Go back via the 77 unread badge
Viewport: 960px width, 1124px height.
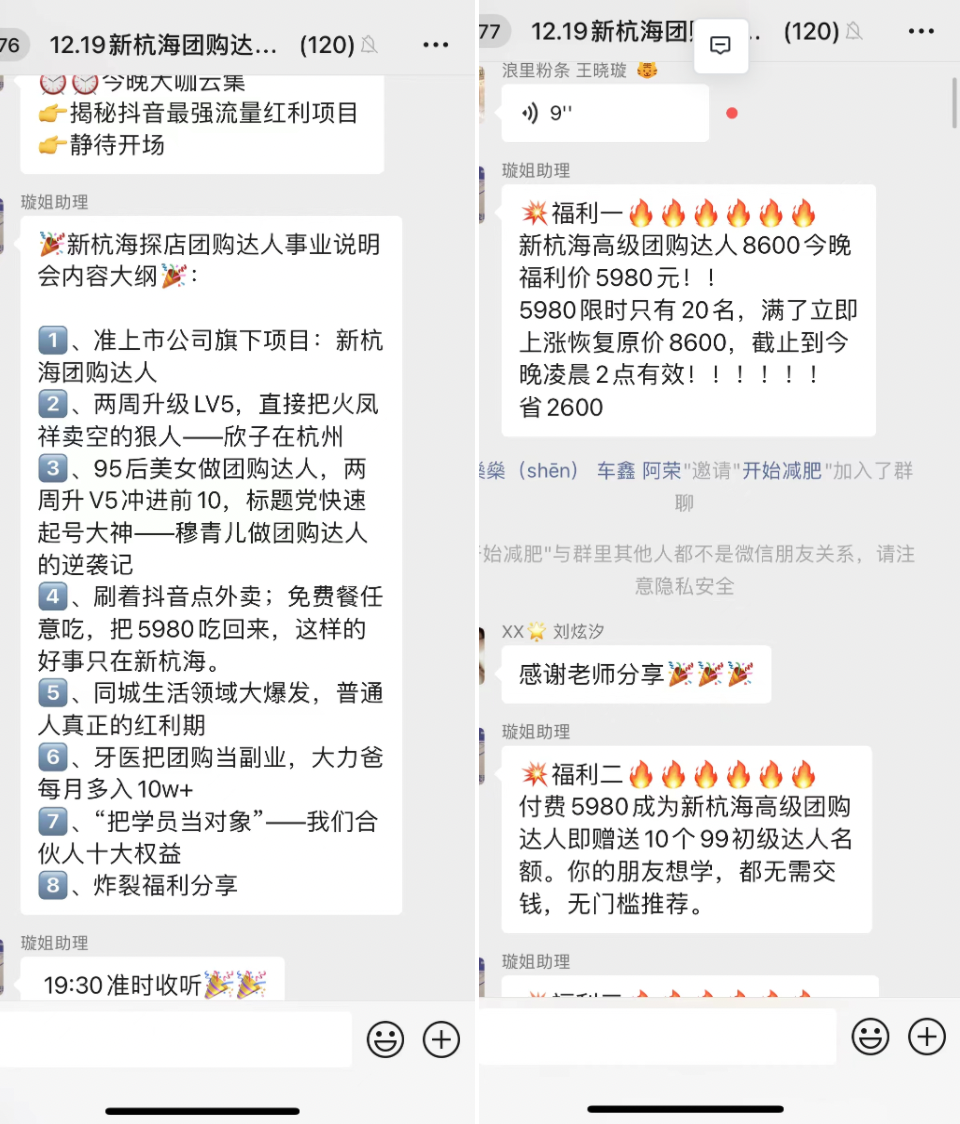point(490,32)
